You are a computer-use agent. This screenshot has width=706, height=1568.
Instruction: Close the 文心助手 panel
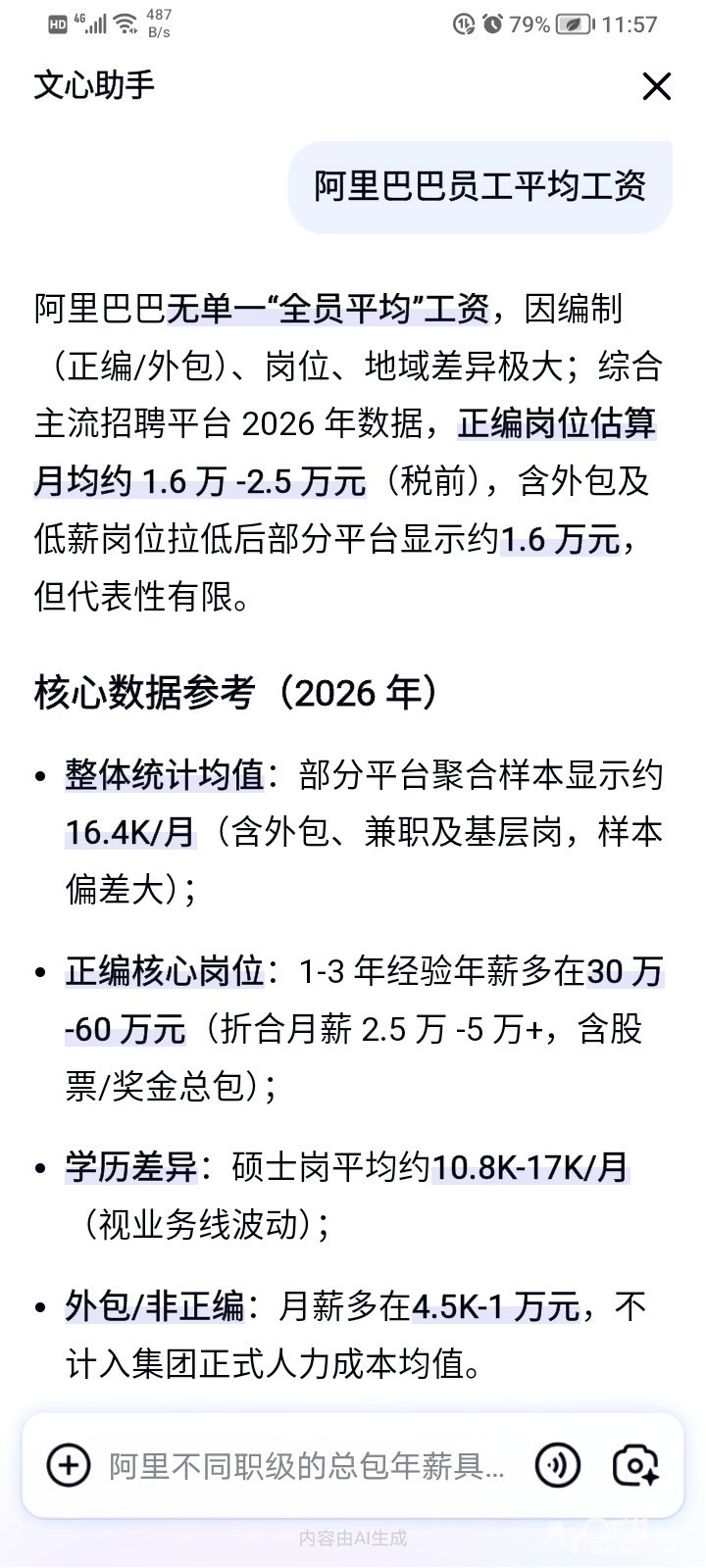coord(656,86)
